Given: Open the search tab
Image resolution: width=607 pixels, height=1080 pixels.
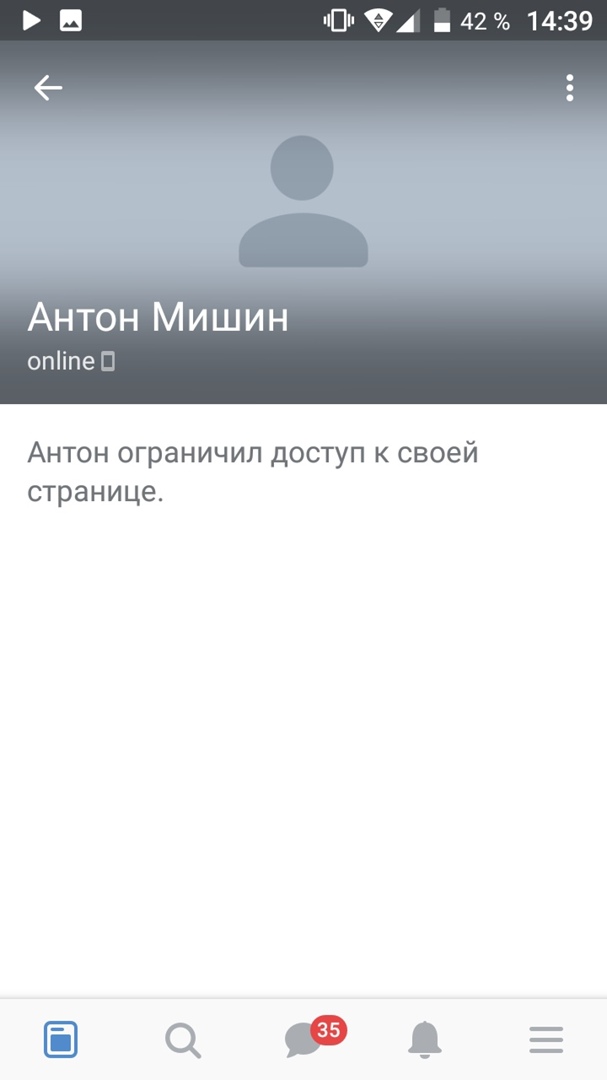Looking at the screenshot, I should click(x=182, y=1040).
